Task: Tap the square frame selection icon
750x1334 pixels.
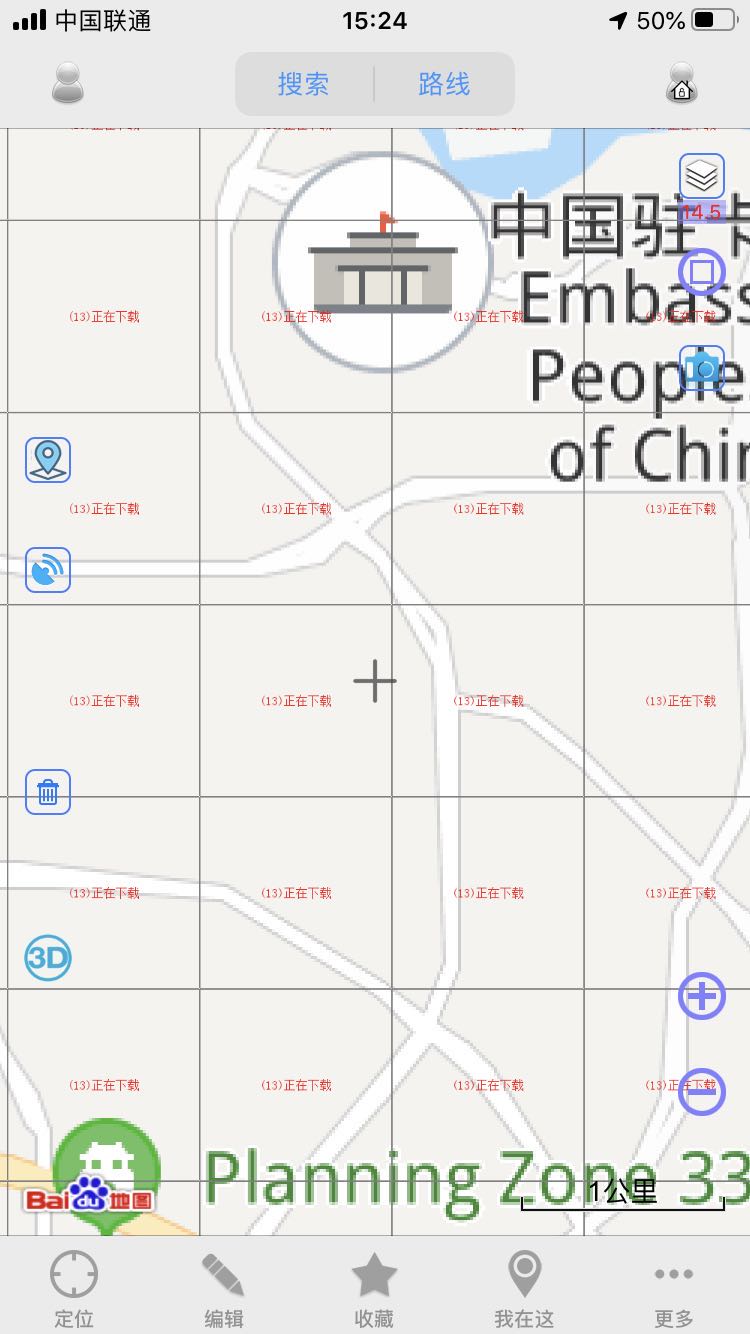Action: (x=702, y=272)
